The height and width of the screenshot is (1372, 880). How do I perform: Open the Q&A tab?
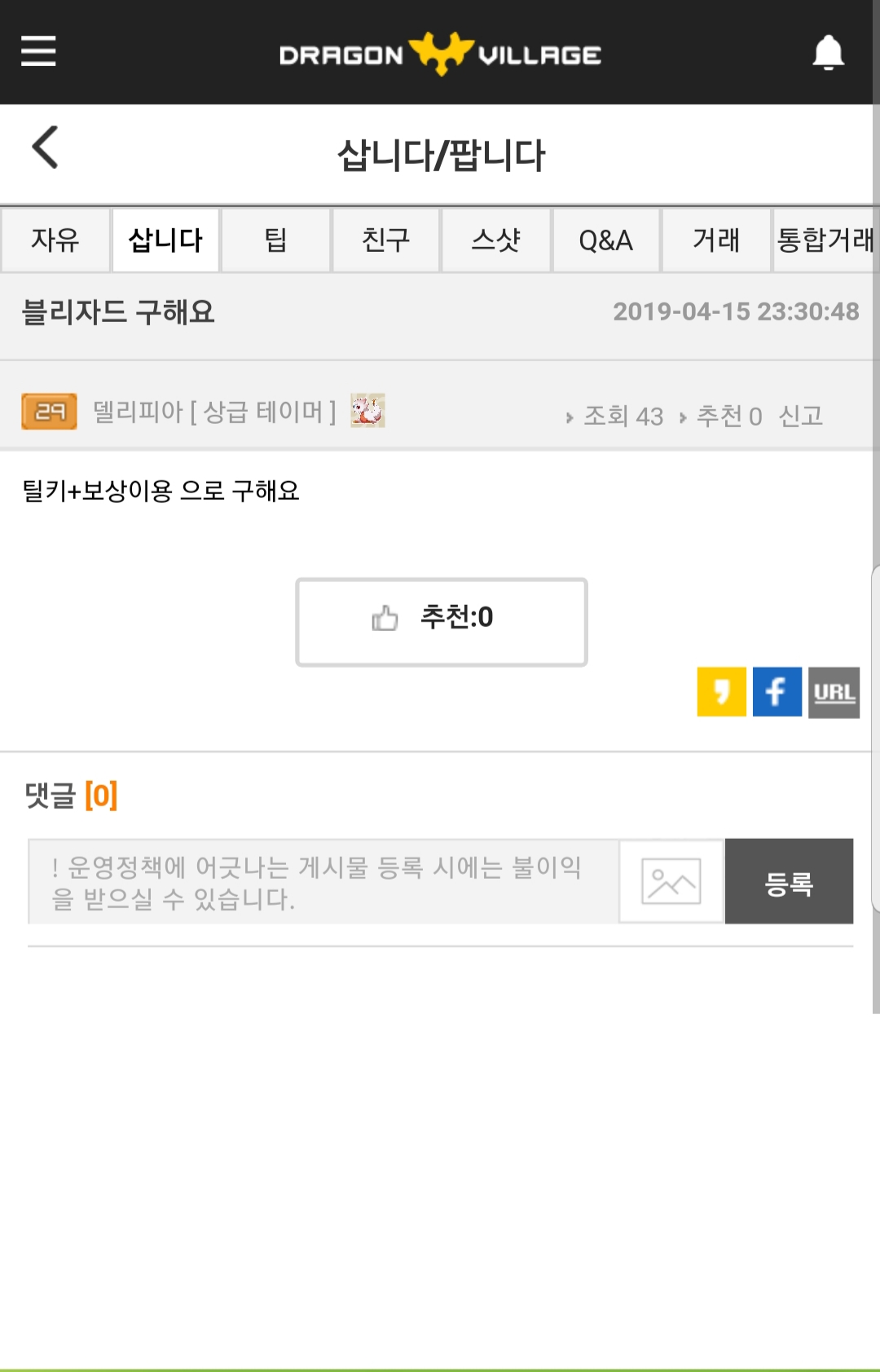tap(605, 240)
